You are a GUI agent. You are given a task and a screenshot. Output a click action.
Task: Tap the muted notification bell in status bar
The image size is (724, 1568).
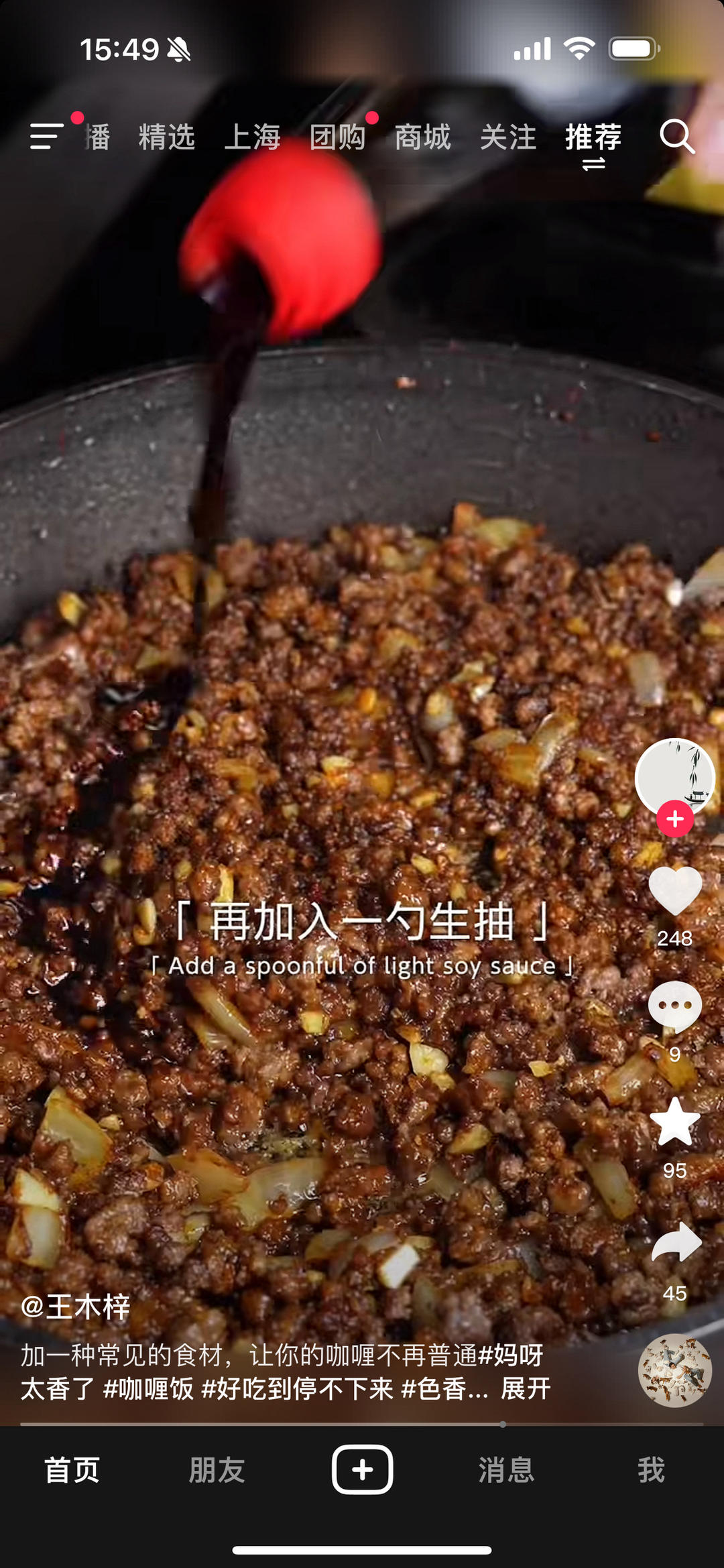(178, 48)
